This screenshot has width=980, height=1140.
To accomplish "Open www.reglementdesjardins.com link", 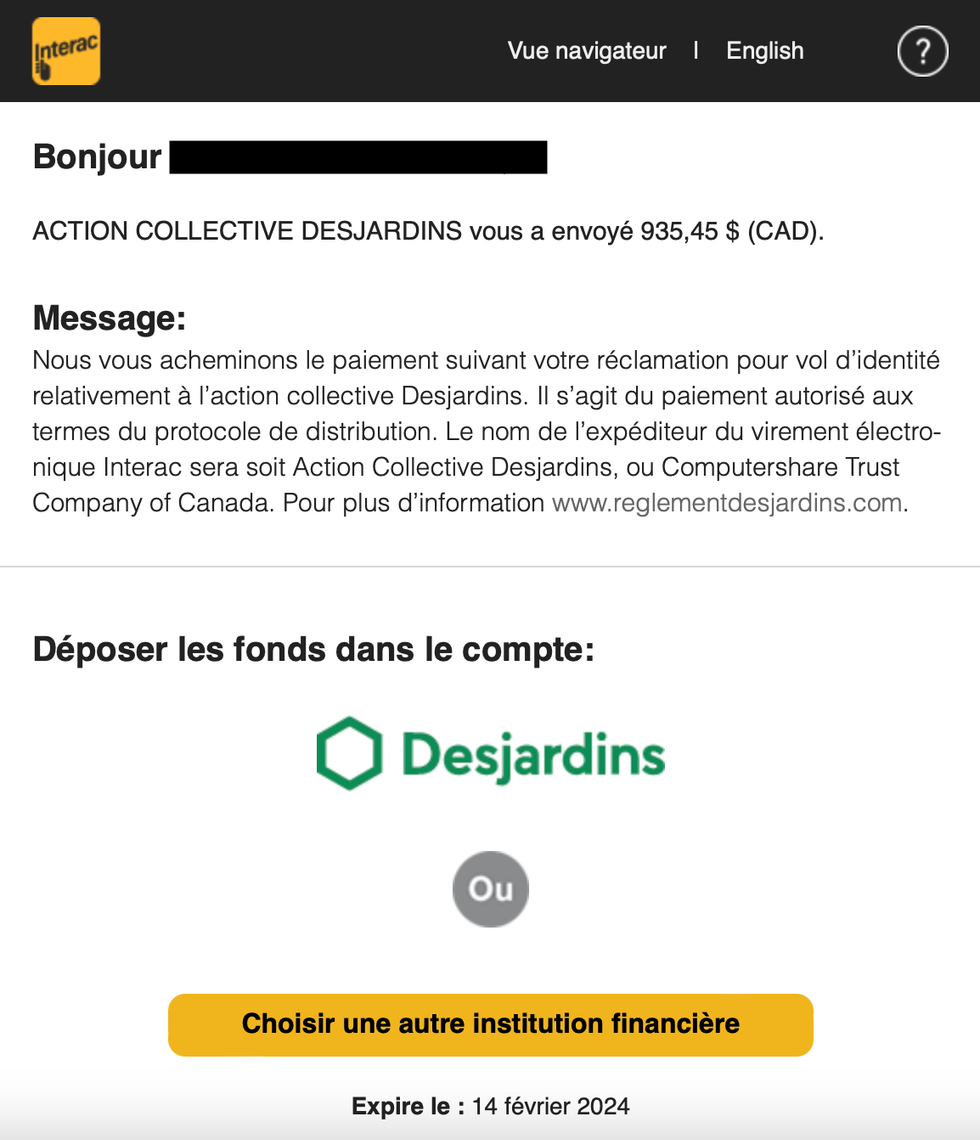I will 727,502.
